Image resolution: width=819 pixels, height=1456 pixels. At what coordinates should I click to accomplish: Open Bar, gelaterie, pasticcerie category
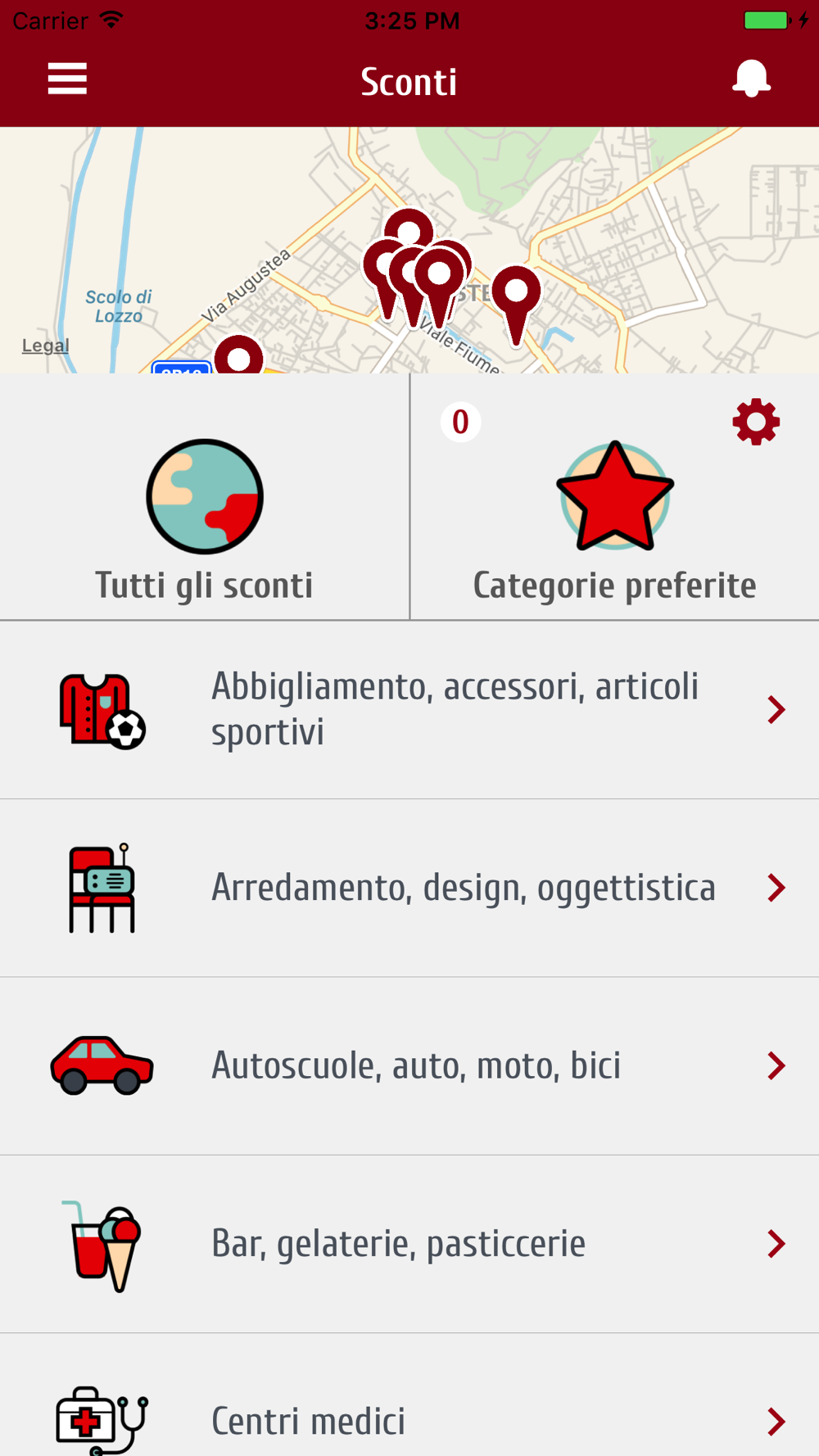tap(409, 1244)
